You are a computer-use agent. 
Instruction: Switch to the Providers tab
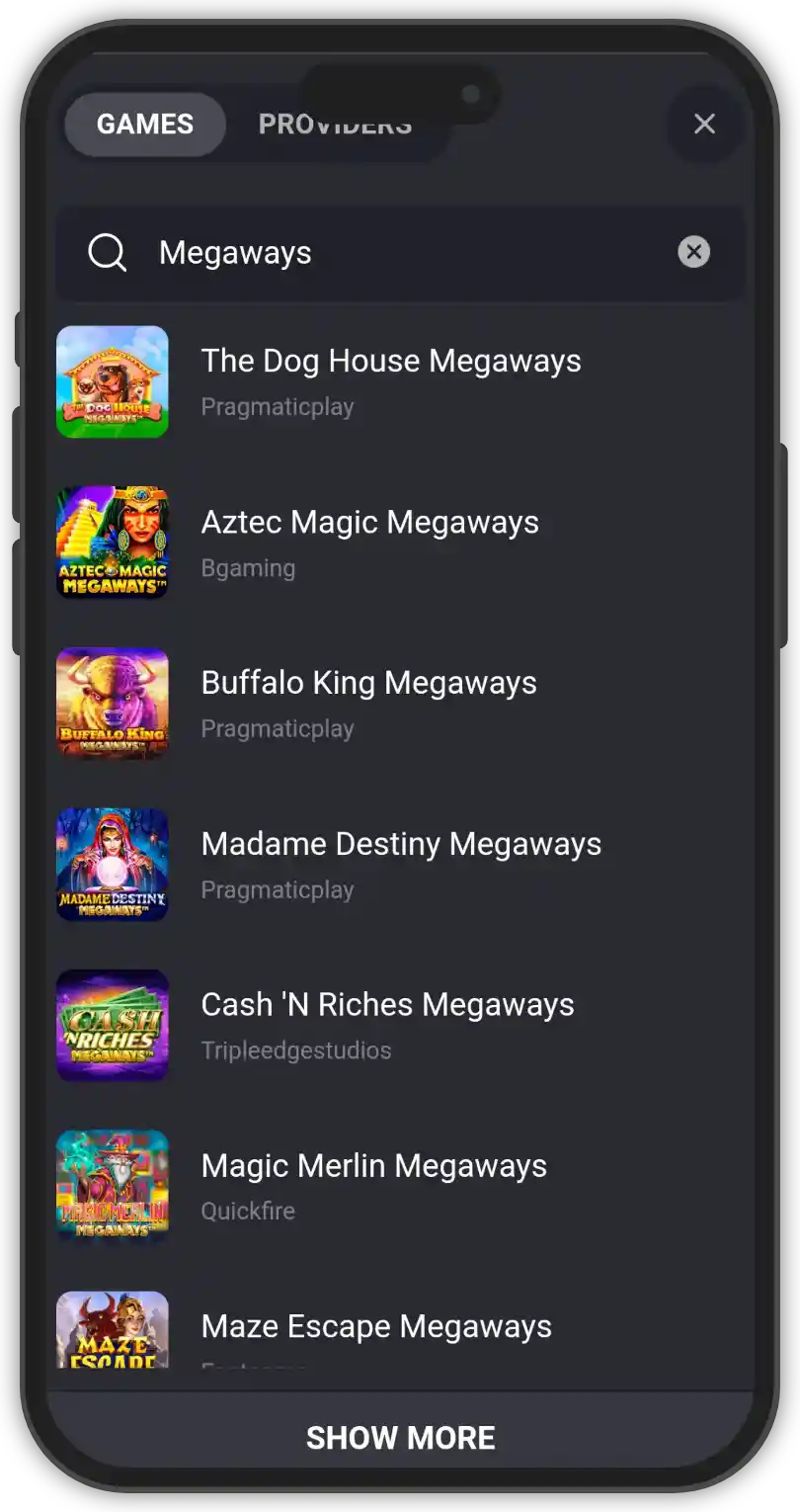[x=335, y=125]
